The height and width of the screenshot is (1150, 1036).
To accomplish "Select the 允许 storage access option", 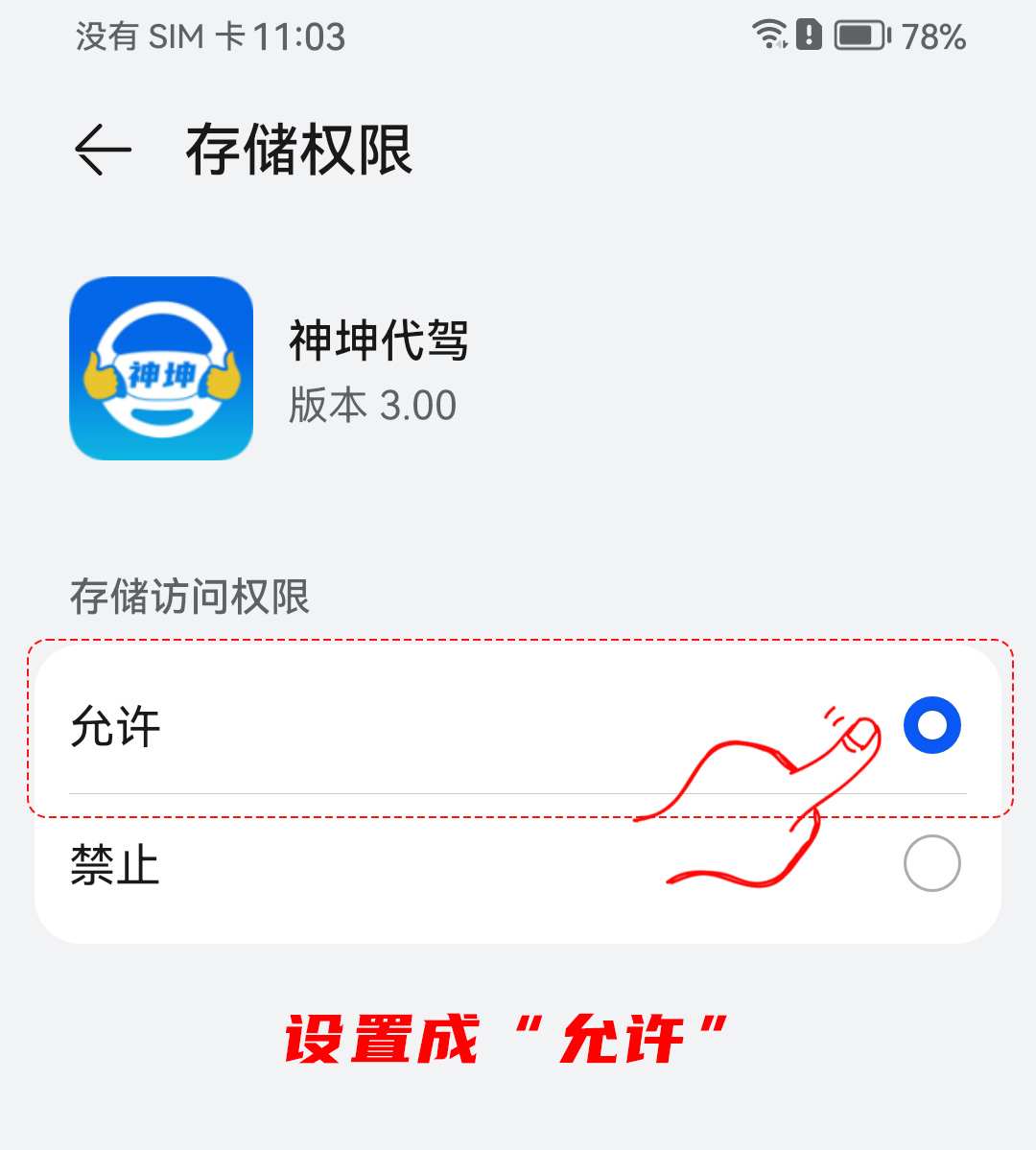I will (931, 725).
